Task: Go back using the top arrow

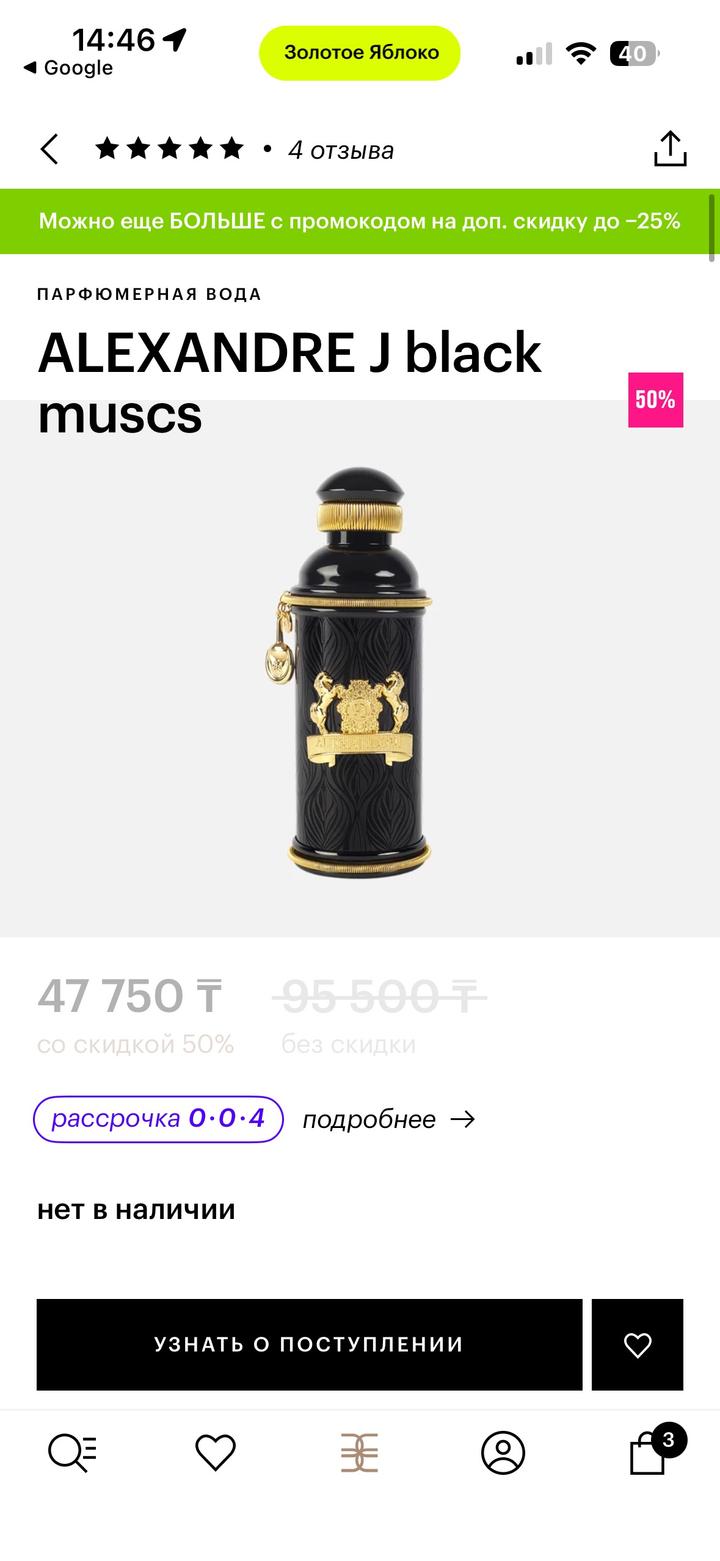Action: click(x=49, y=150)
